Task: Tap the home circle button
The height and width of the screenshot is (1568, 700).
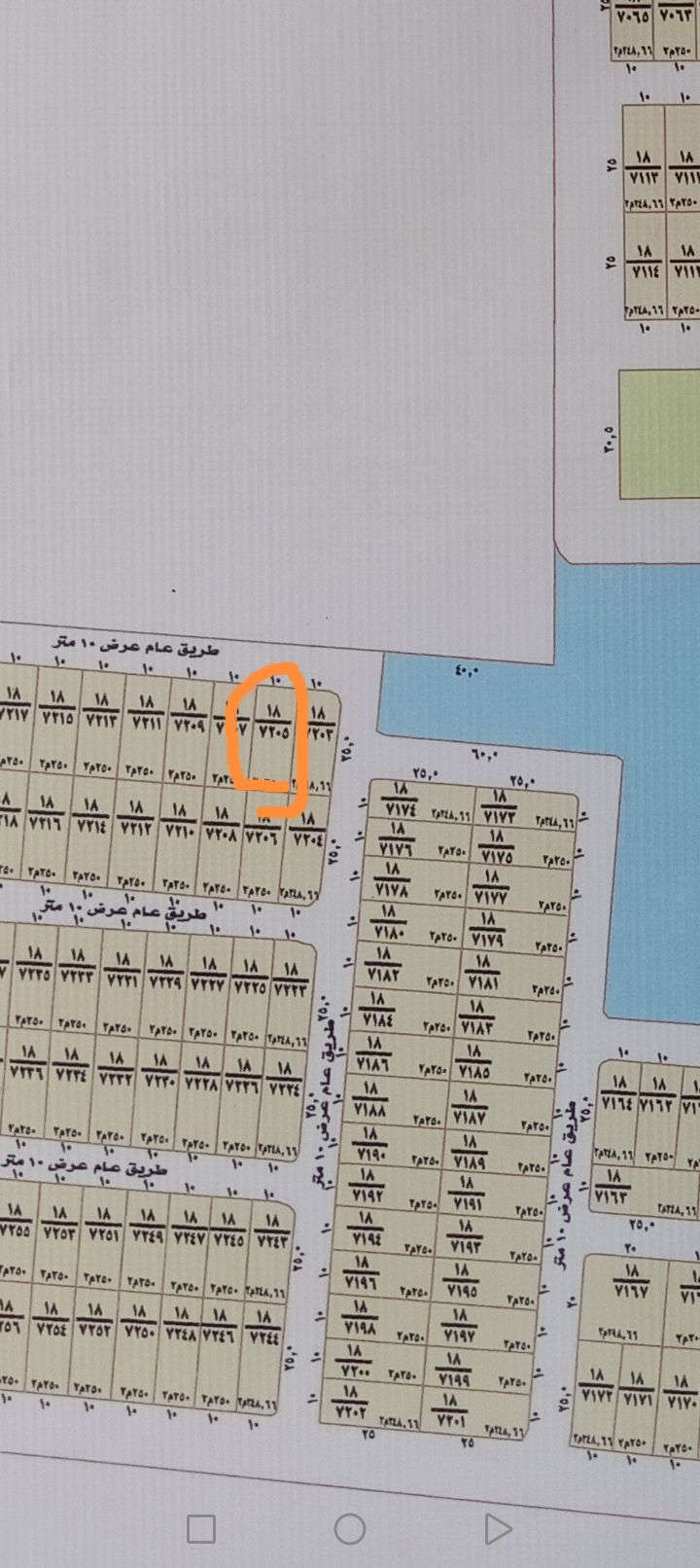Action: point(349,1529)
